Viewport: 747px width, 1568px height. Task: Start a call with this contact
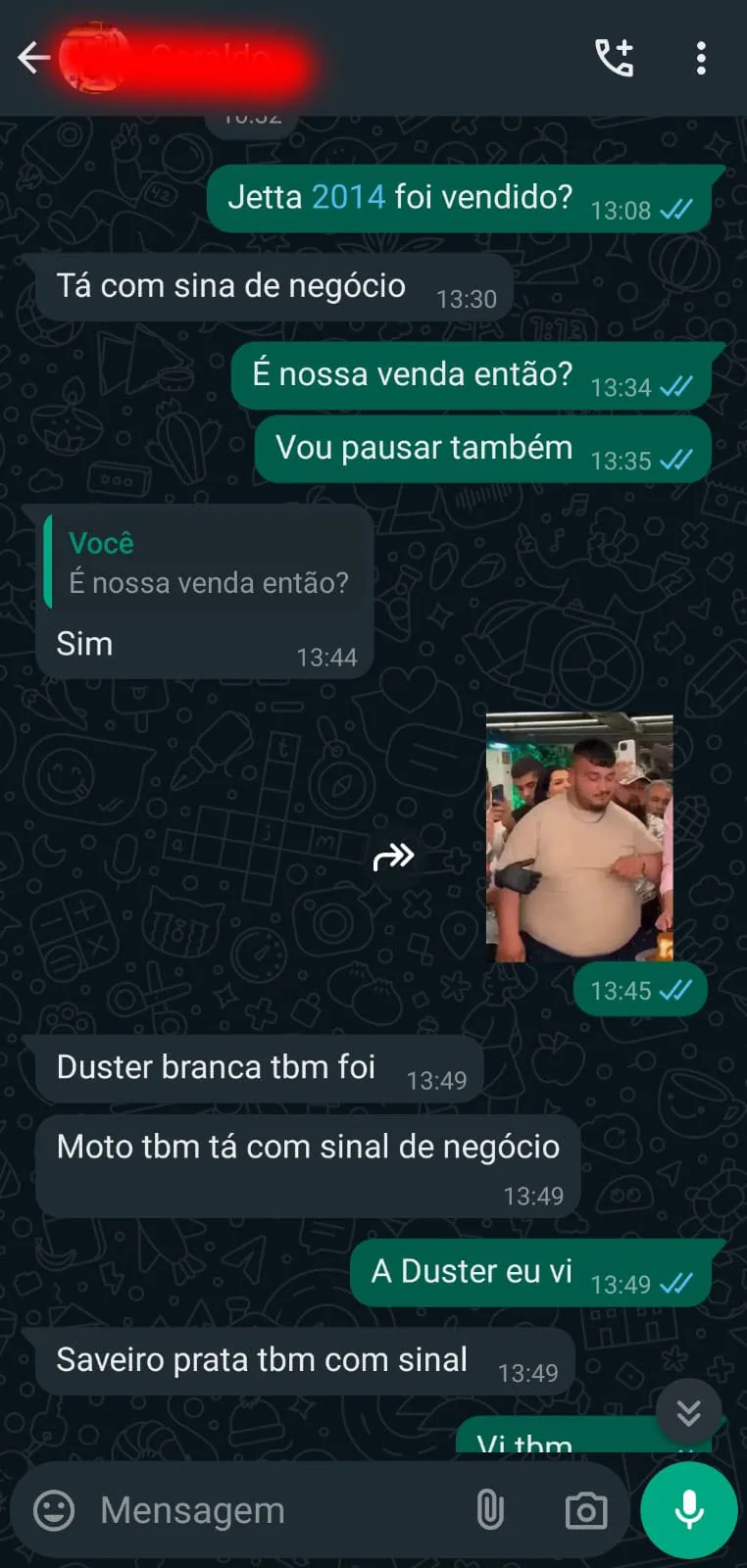click(615, 58)
